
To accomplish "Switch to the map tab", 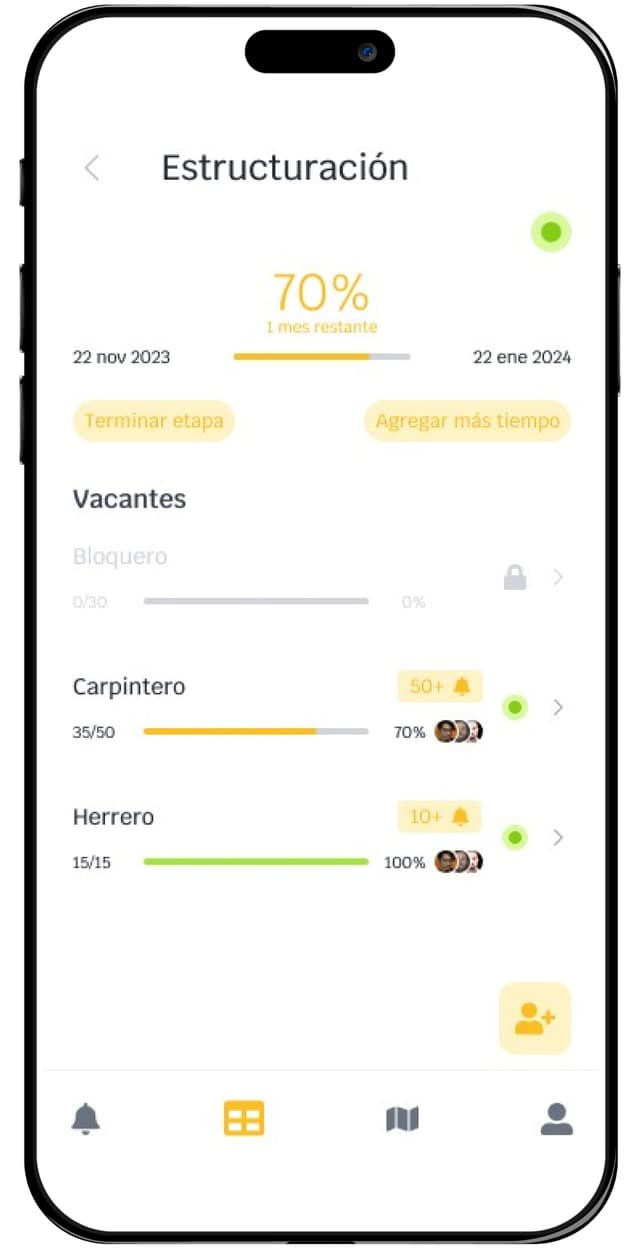I will (402, 1119).
